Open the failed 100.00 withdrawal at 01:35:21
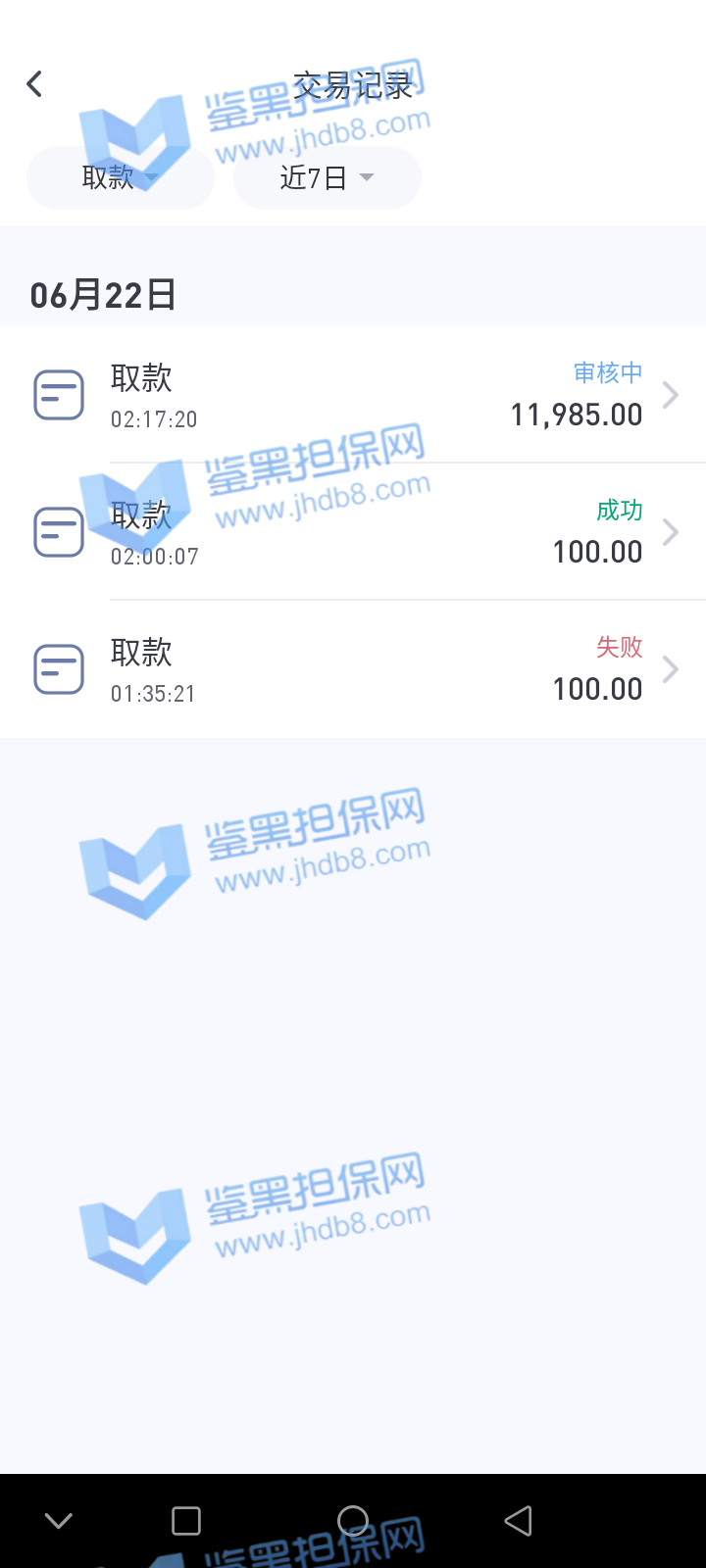This screenshot has width=706, height=1568. [x=353, y=669]
